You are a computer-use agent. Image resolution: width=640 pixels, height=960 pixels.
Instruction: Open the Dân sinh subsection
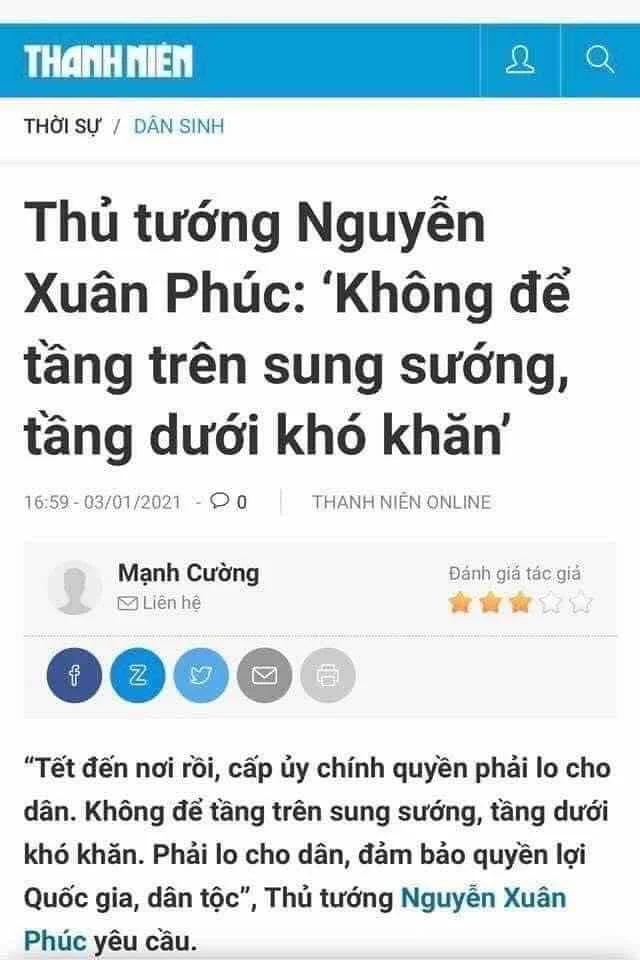click(178, 127)
